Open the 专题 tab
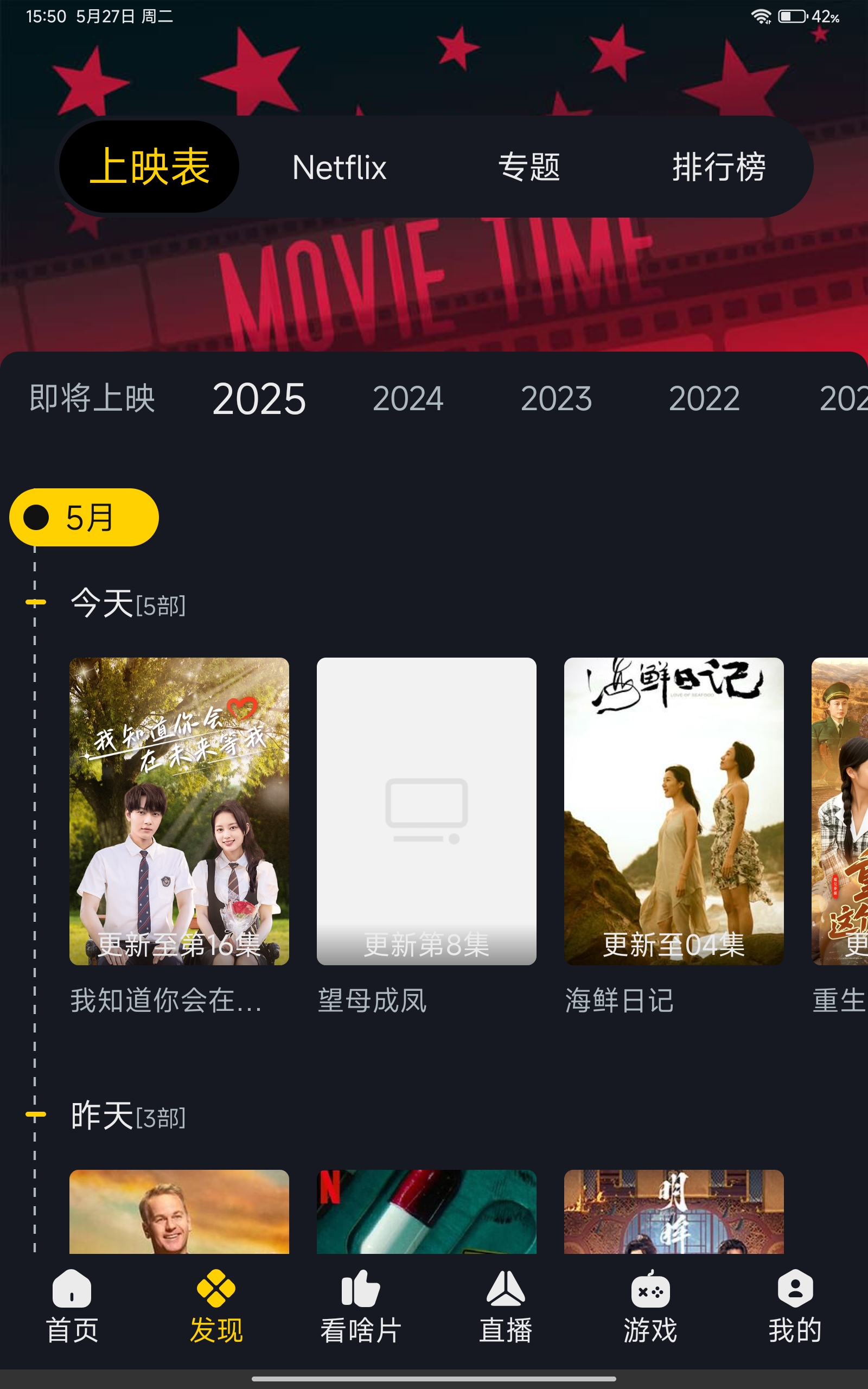868x1389 pixels. click(x=529, y=167)
